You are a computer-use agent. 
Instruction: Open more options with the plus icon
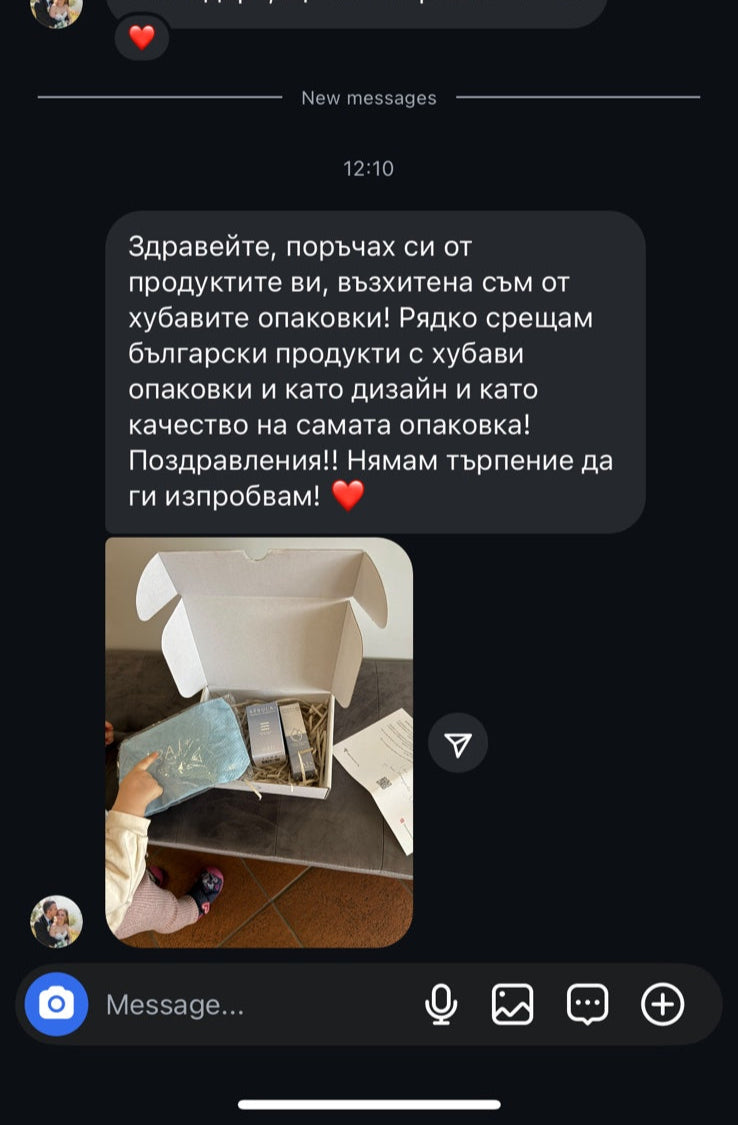tap(662, 1004)
